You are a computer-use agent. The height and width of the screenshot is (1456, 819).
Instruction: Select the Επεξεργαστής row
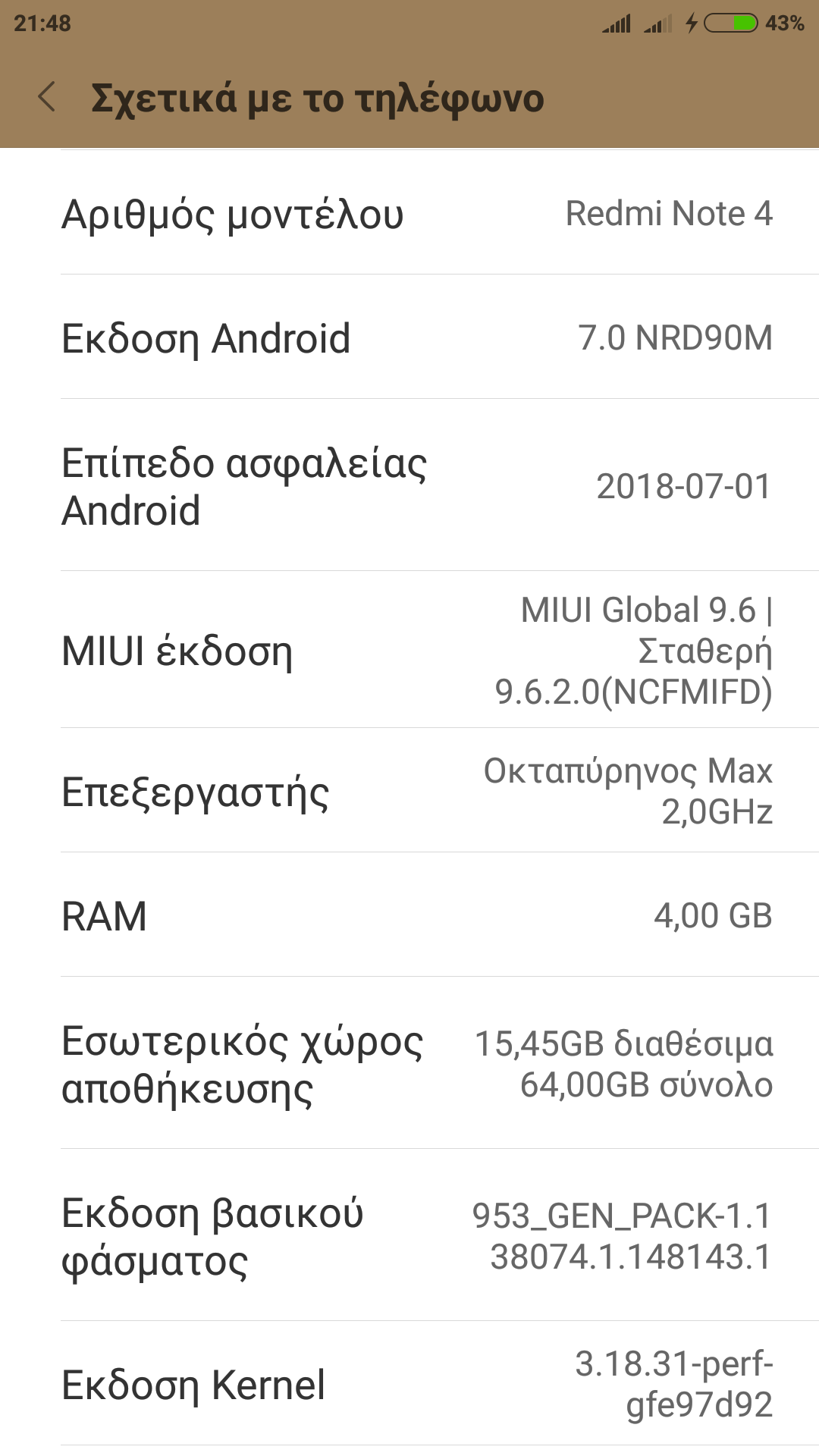pyautogui.click(x=409, y=790)
